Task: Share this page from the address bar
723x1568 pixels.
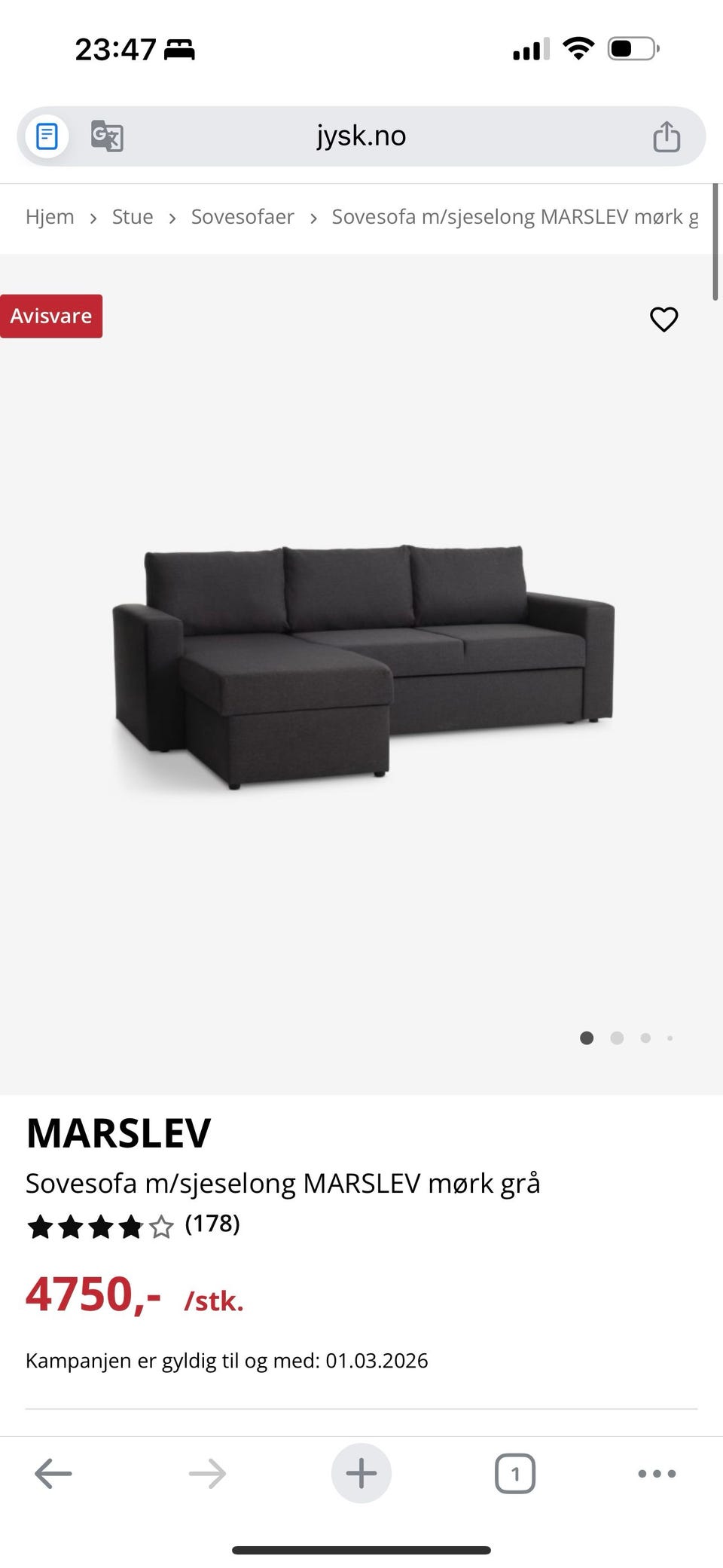Action: coord(666,136)
